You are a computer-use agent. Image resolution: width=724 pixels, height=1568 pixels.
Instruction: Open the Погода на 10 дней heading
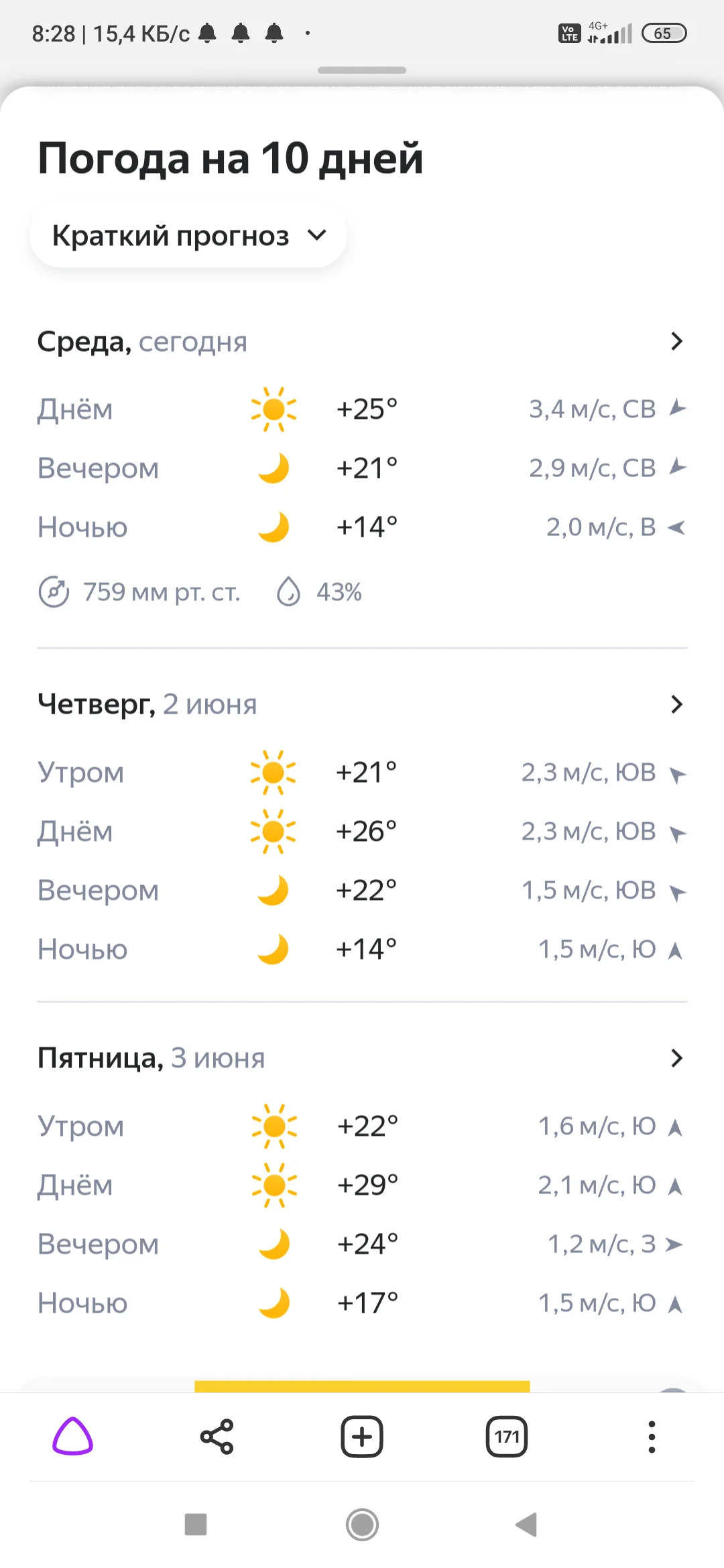tap(229, 158)
